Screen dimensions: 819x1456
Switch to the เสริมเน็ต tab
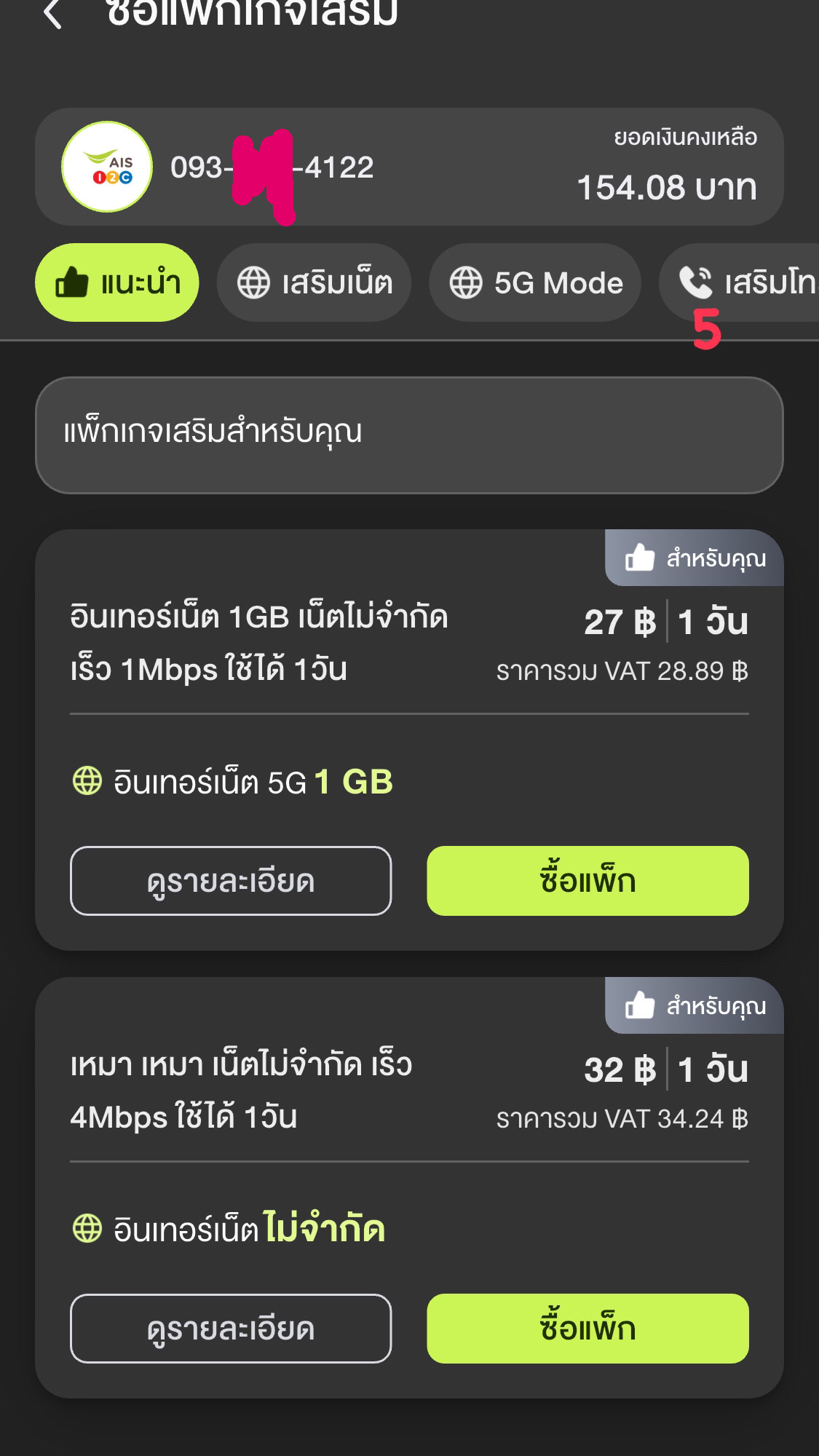(314, 282)
